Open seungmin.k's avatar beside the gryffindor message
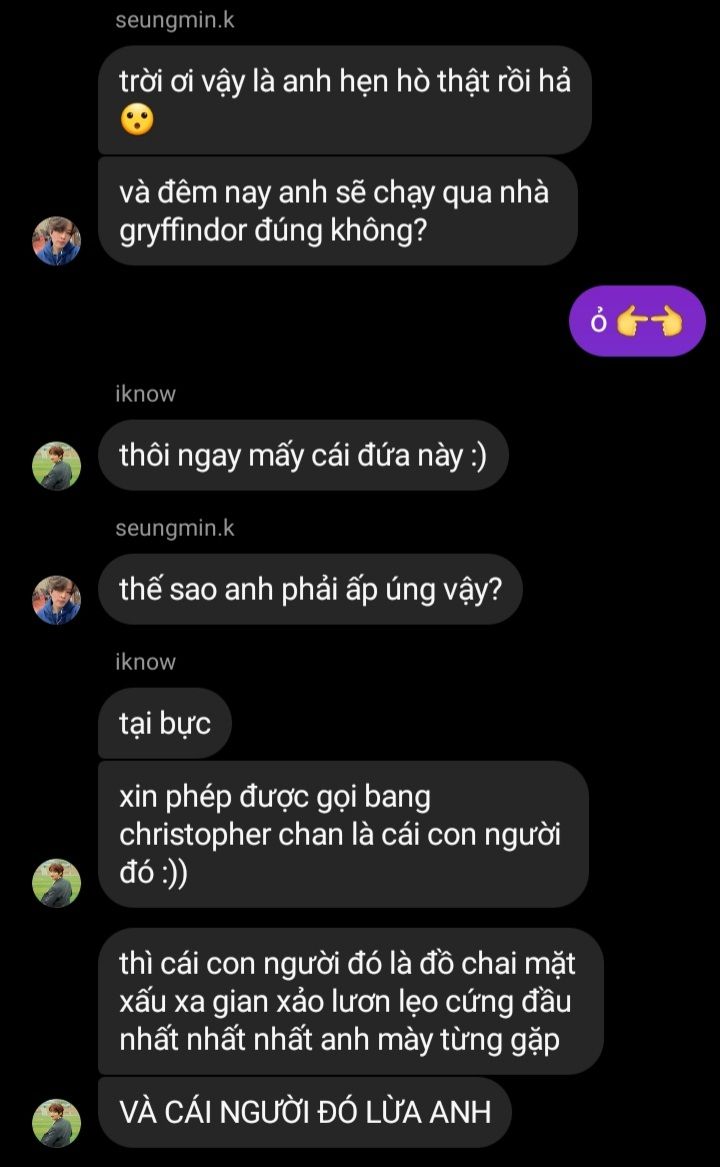 point(56,241)
